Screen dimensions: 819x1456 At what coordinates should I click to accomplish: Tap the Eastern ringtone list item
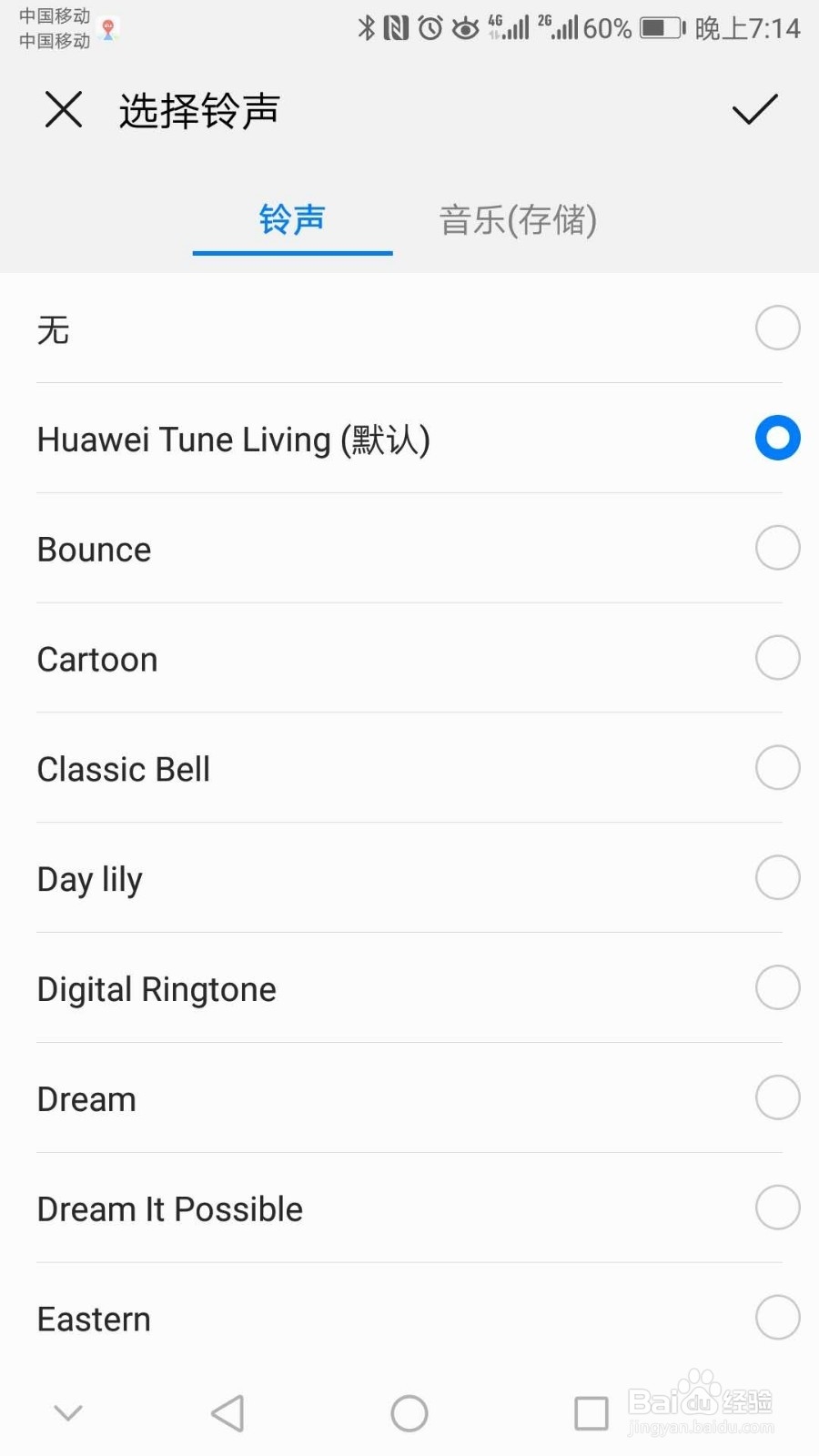click(409, 1318)
